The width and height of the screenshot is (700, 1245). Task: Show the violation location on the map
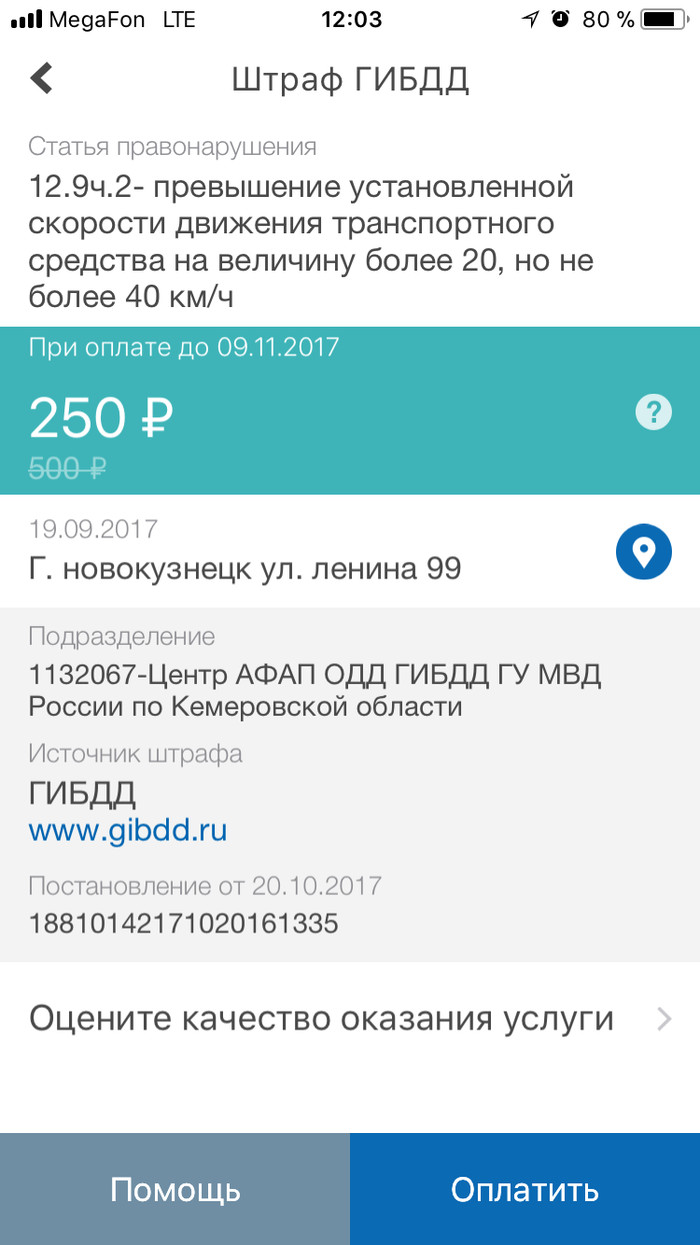click(643, 552)
